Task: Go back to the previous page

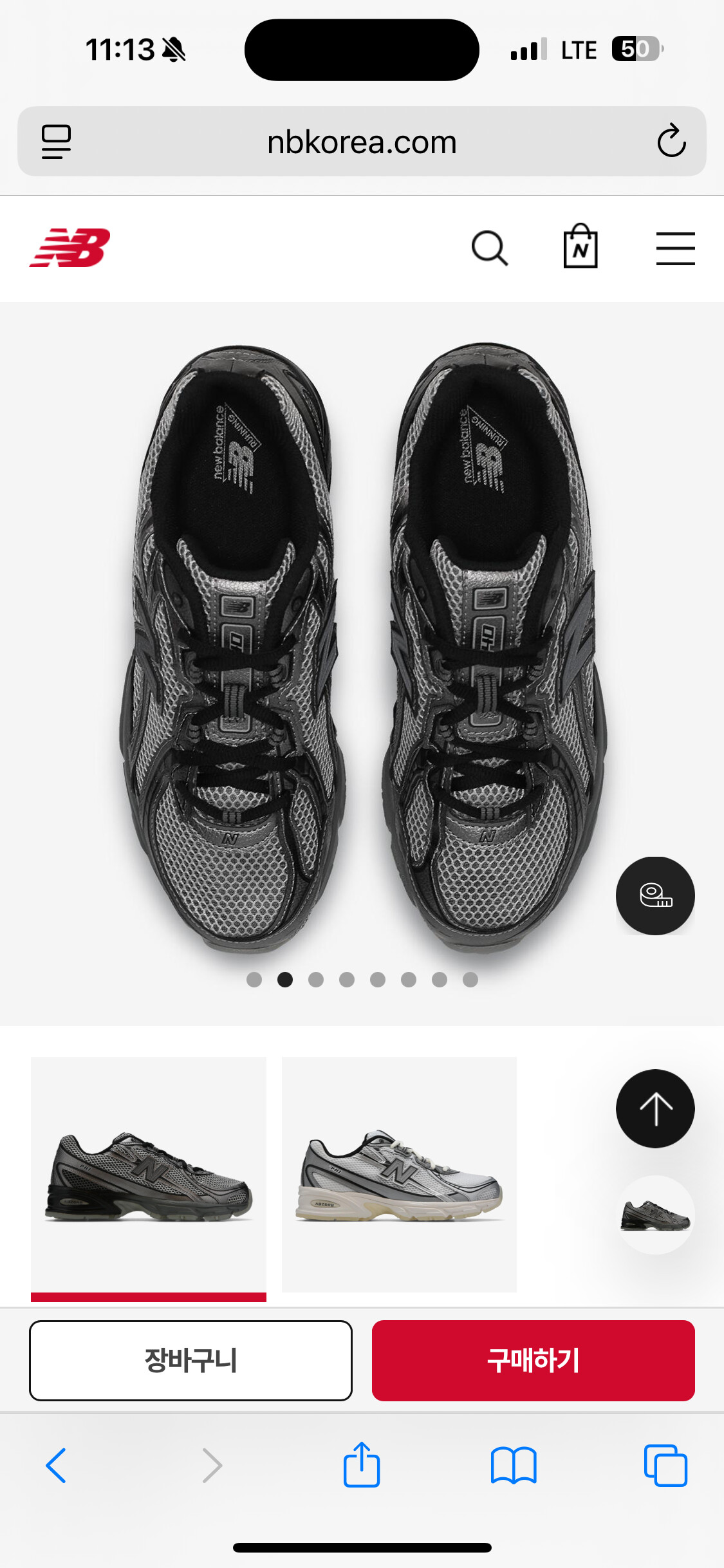Action: click(56, 1466)
